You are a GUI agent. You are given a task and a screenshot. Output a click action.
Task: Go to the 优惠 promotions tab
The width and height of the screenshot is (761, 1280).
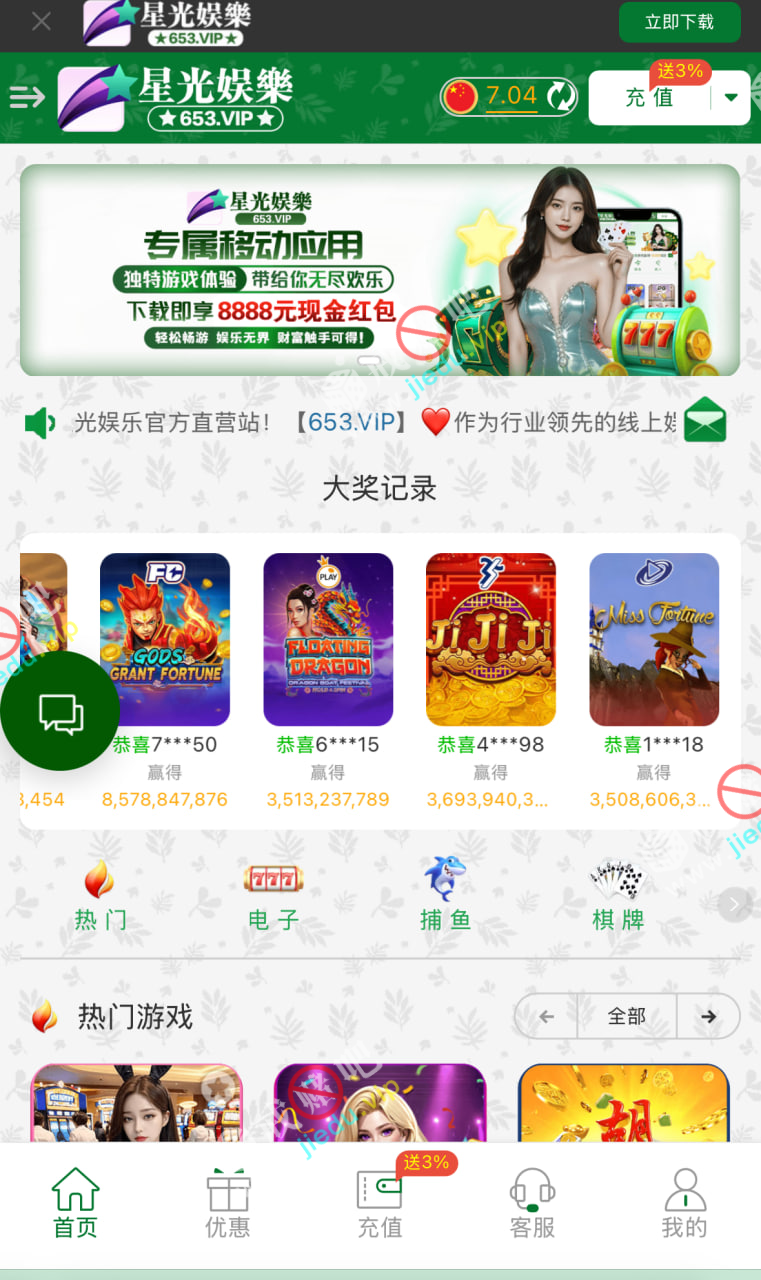228,1204
